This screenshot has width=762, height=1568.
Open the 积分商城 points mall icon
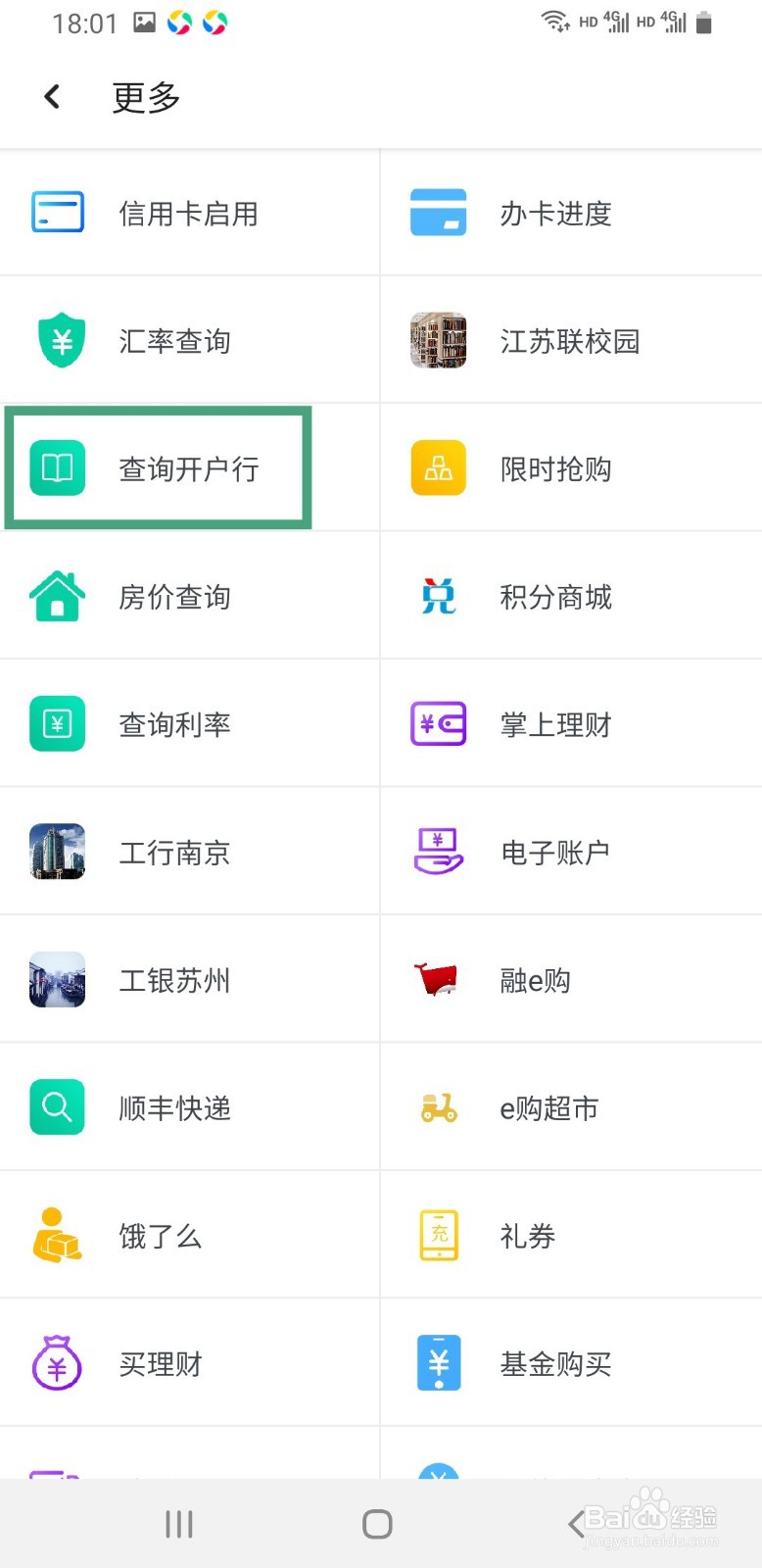point(437,596)
